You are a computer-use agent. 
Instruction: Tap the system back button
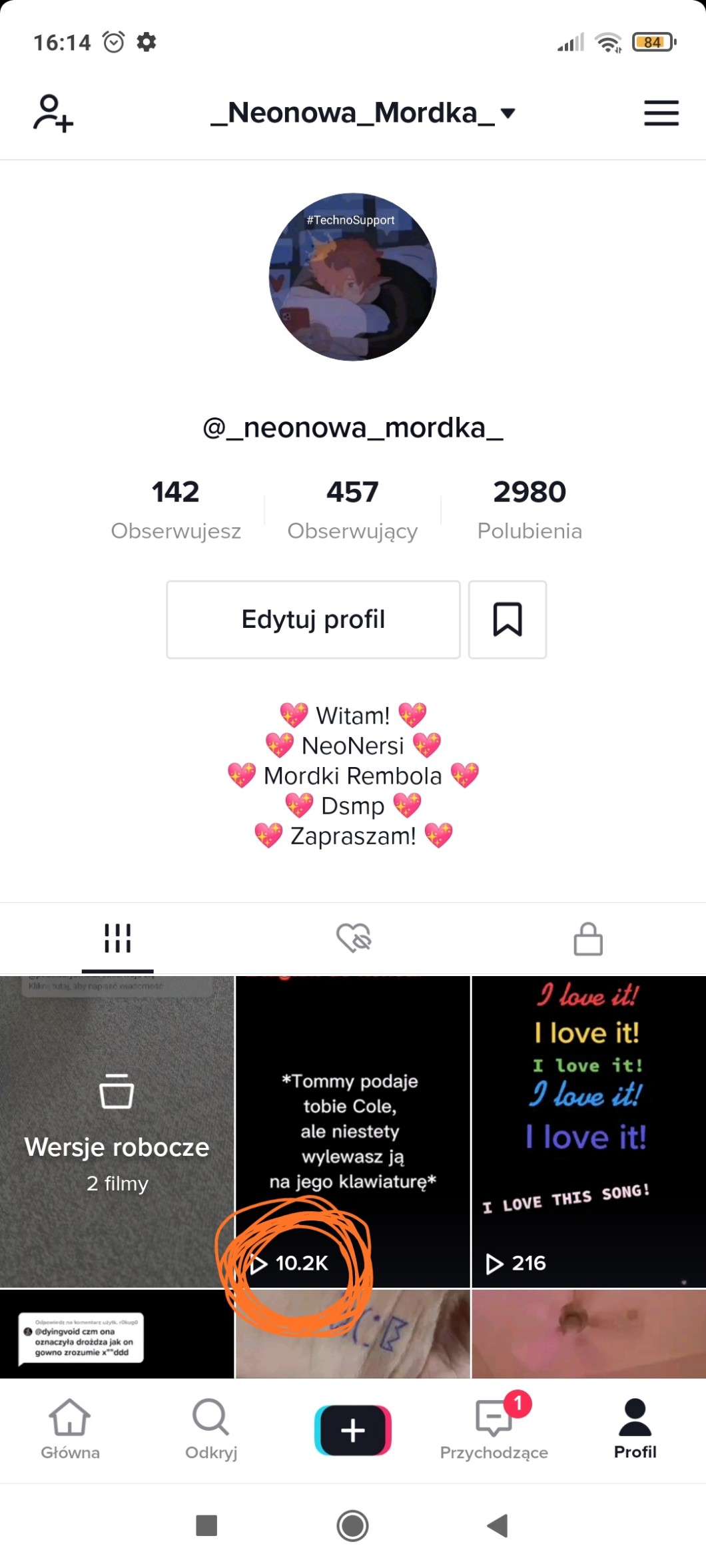coord(498,1525)
